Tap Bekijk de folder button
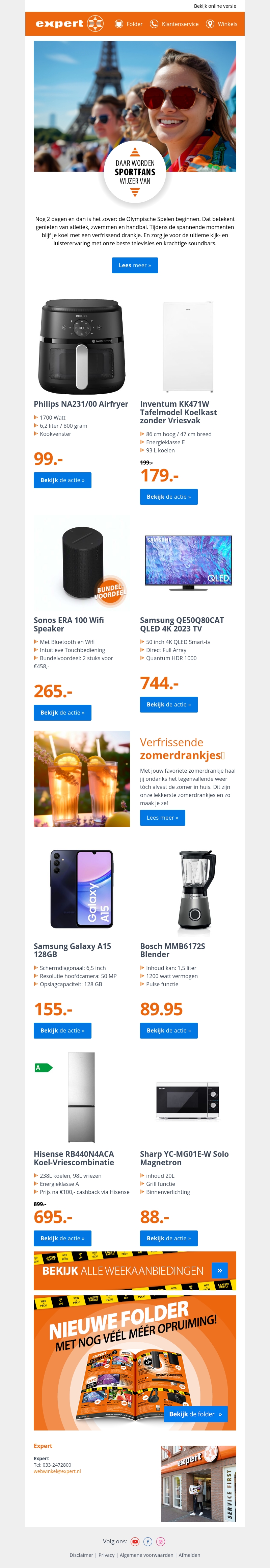Screen dimensions: 270x1568 (x=195, y=1414)
